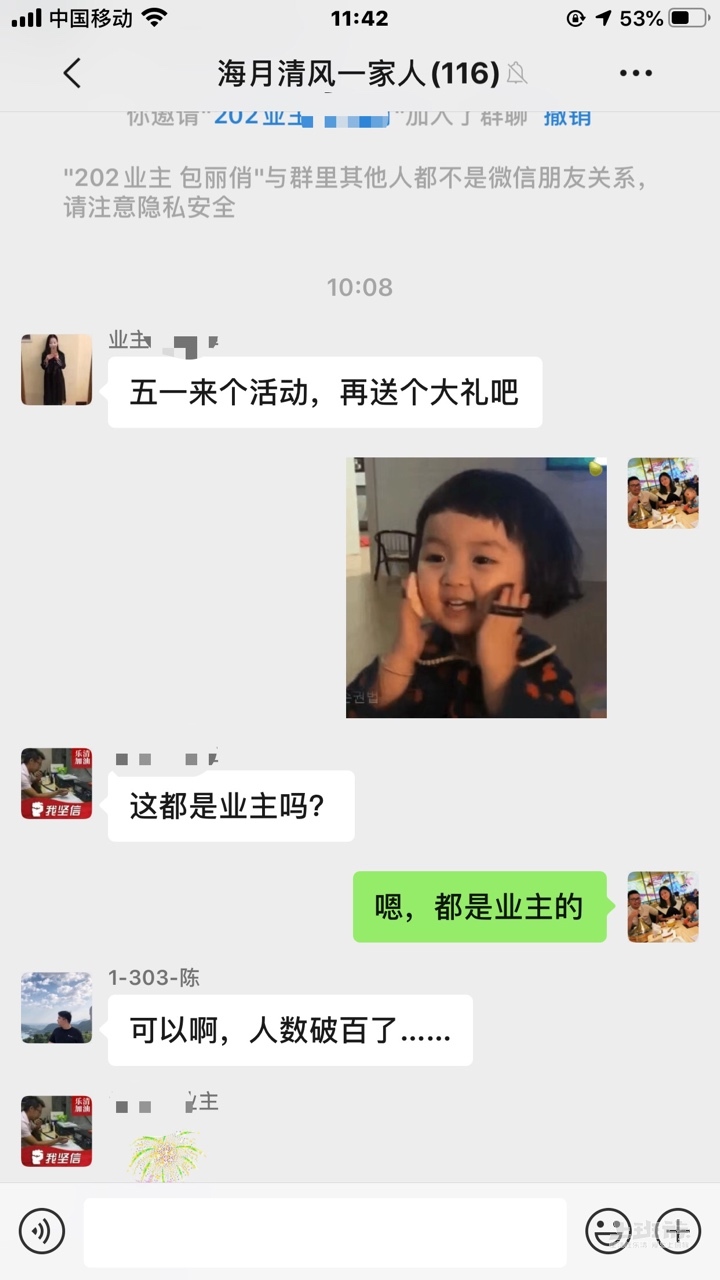Open the fireworks sticker message

(165, 1156)
